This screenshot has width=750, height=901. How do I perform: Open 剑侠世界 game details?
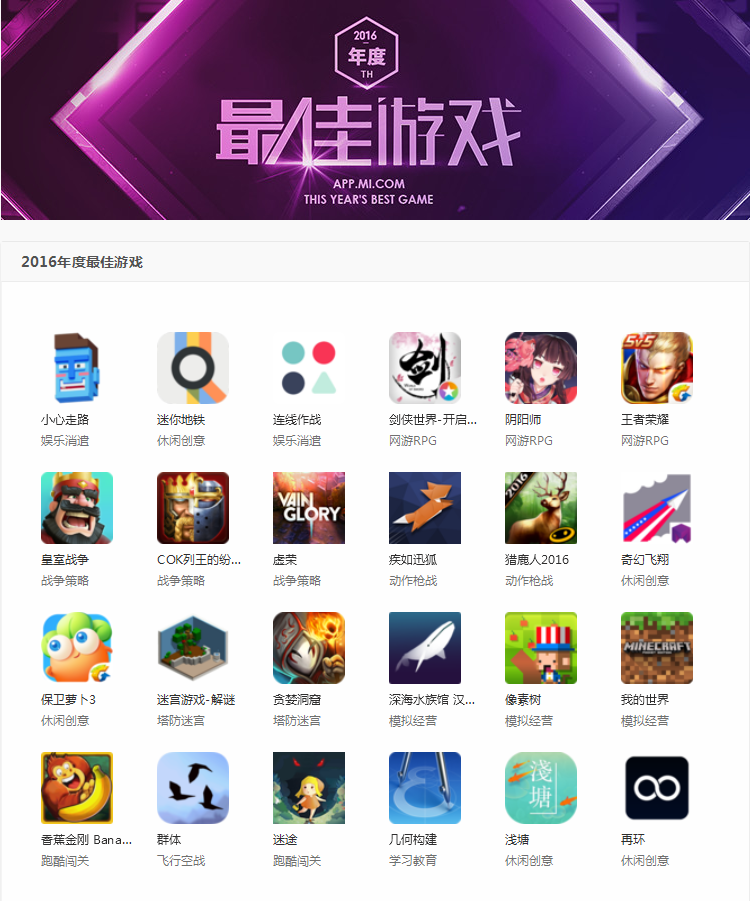click(x=425, y=368)
